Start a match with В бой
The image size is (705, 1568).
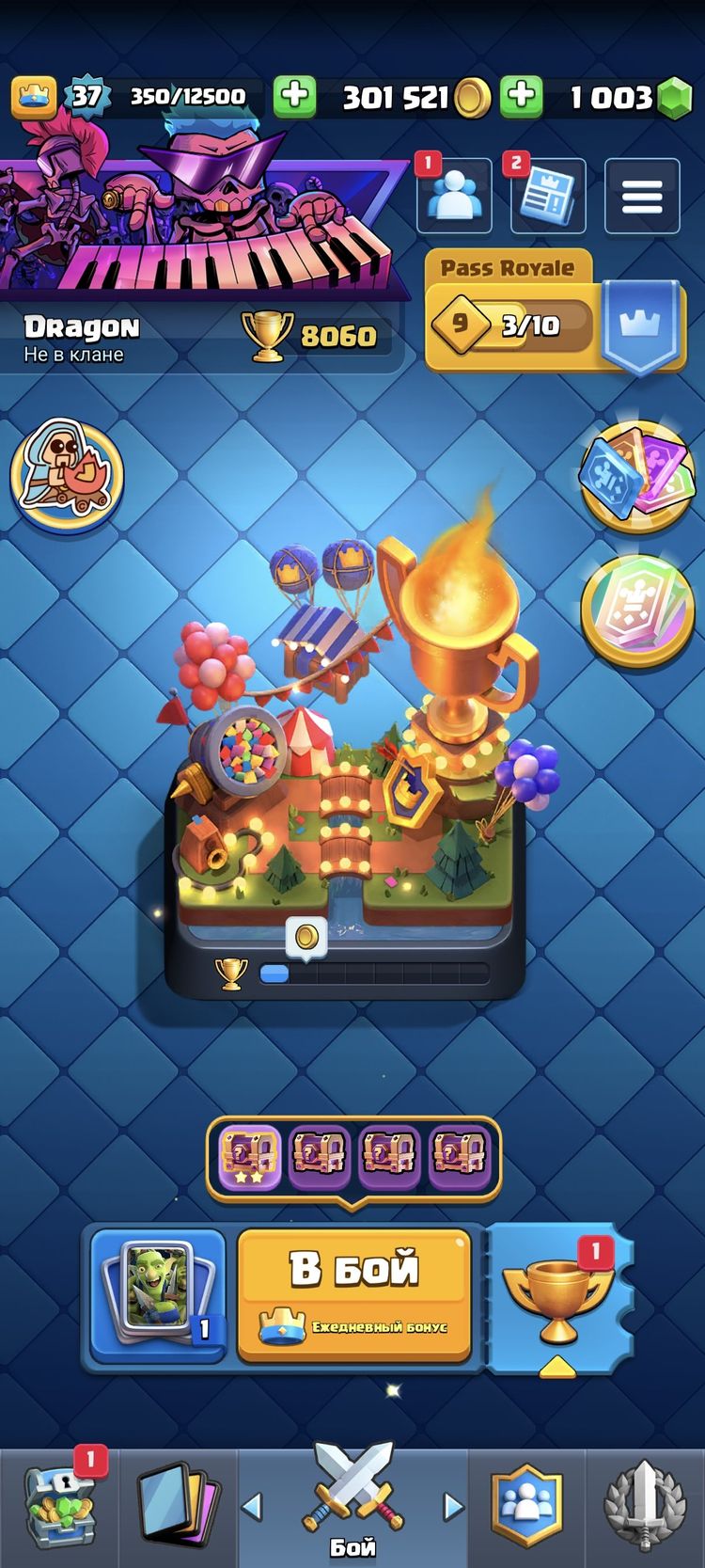pyautogui.click(x=353, y=1293)
